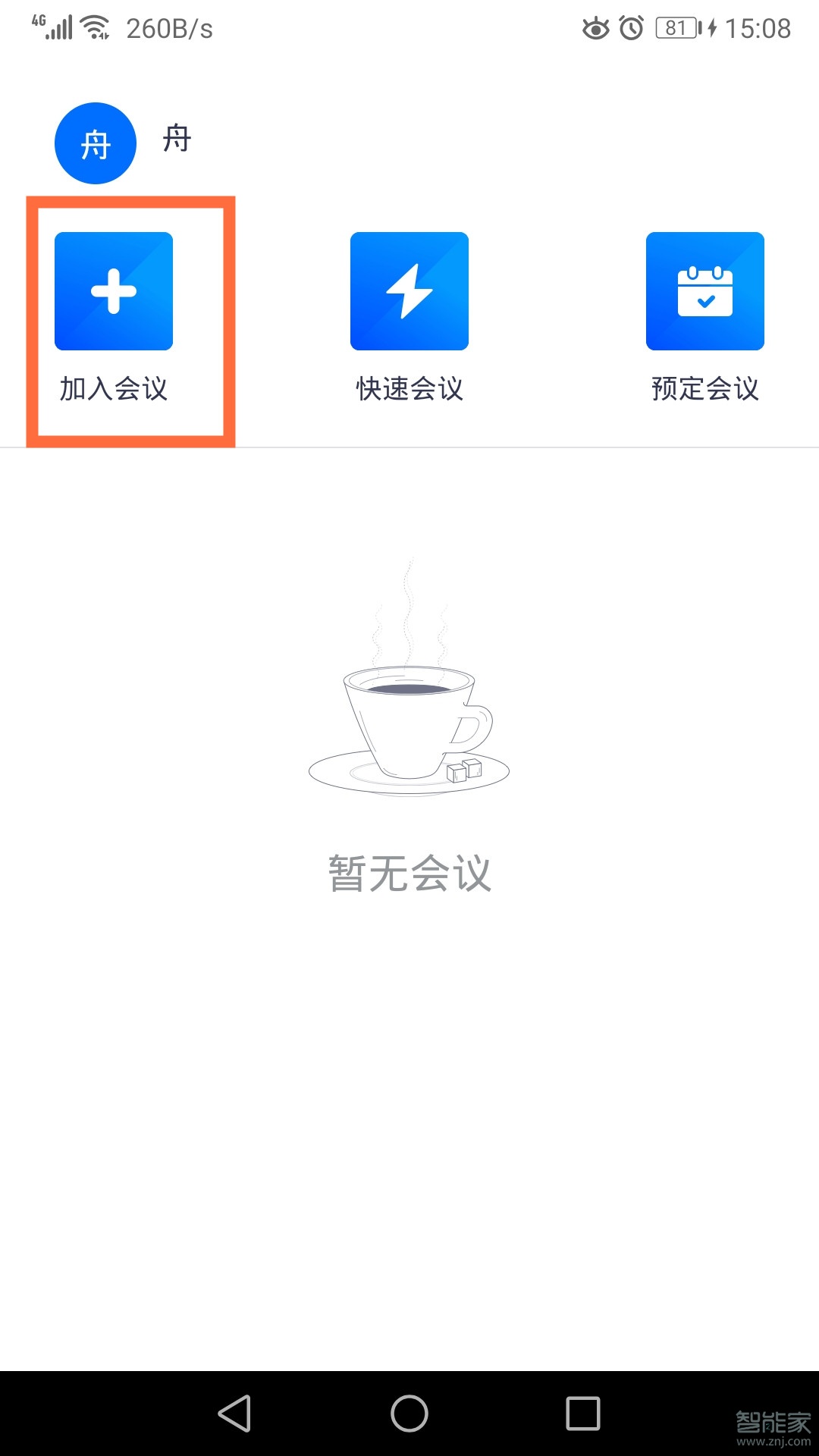Tap the battery indicator showing 81
819x1456 pixels.
tap(675, 27)
